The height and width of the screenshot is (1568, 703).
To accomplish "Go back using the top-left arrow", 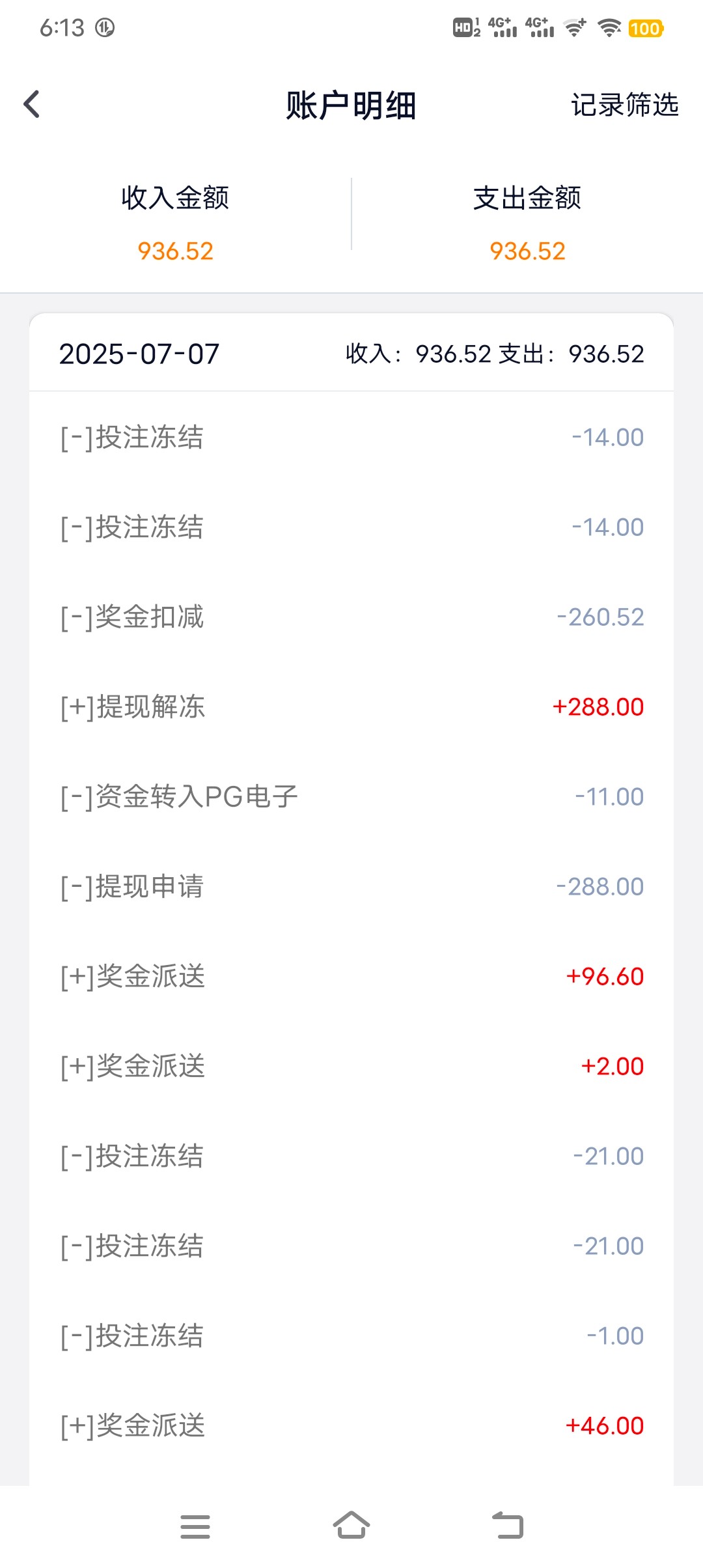I will tap(32, 104).
